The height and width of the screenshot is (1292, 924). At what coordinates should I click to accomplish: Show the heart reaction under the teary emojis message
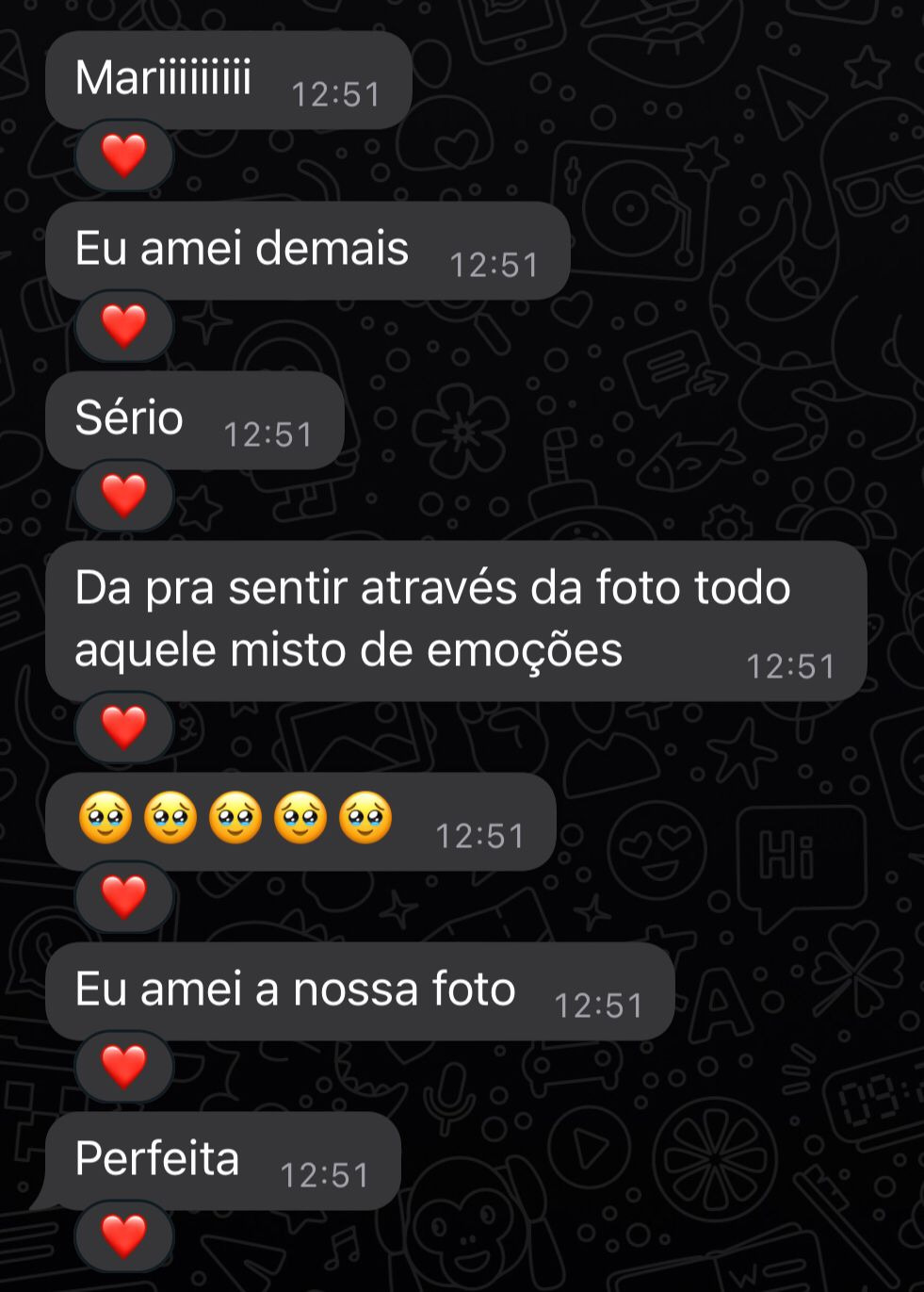pyautogui.click(x=124, y=896)
